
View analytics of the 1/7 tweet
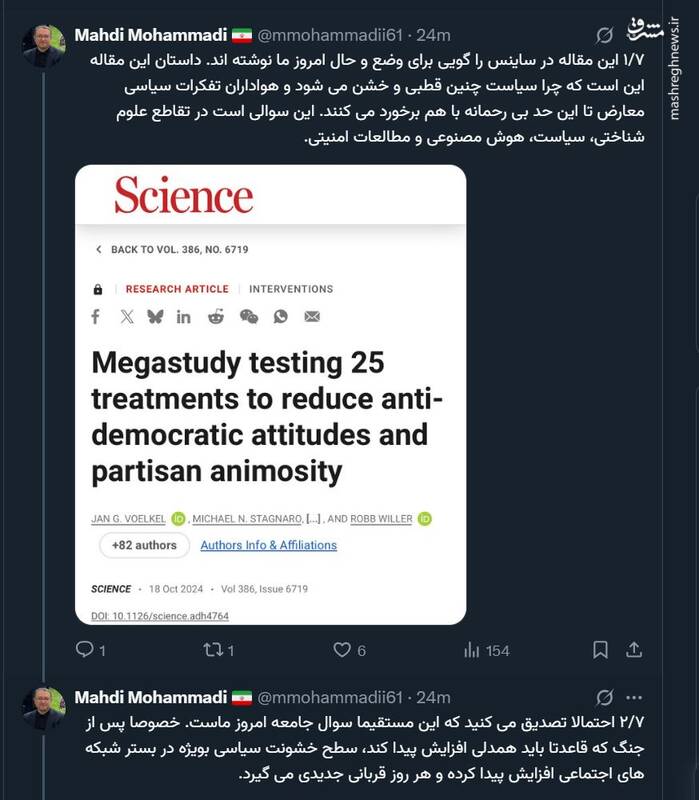pyautogui.click(x=473, y=650)
